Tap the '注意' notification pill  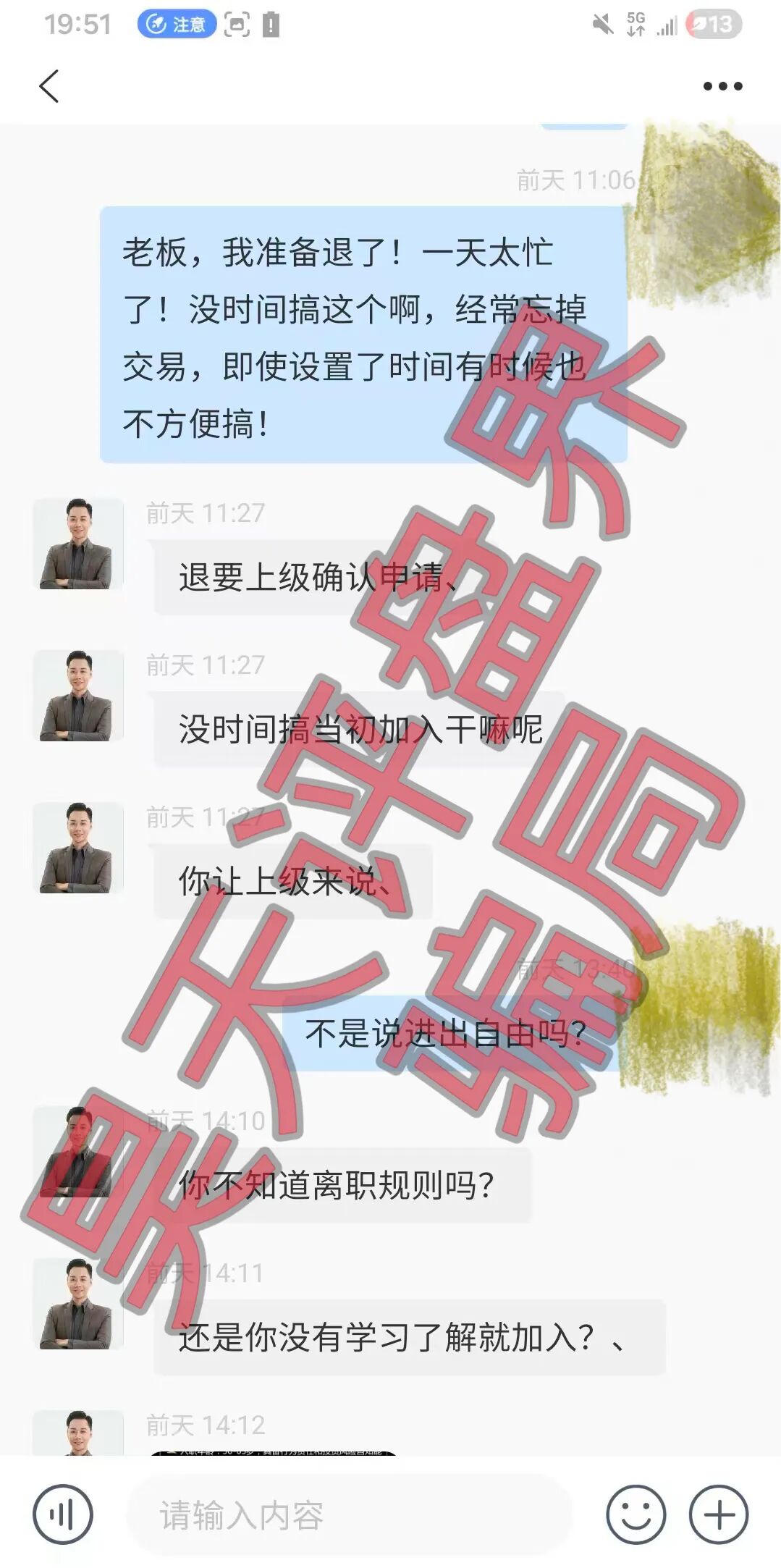(x=176, y=23)
